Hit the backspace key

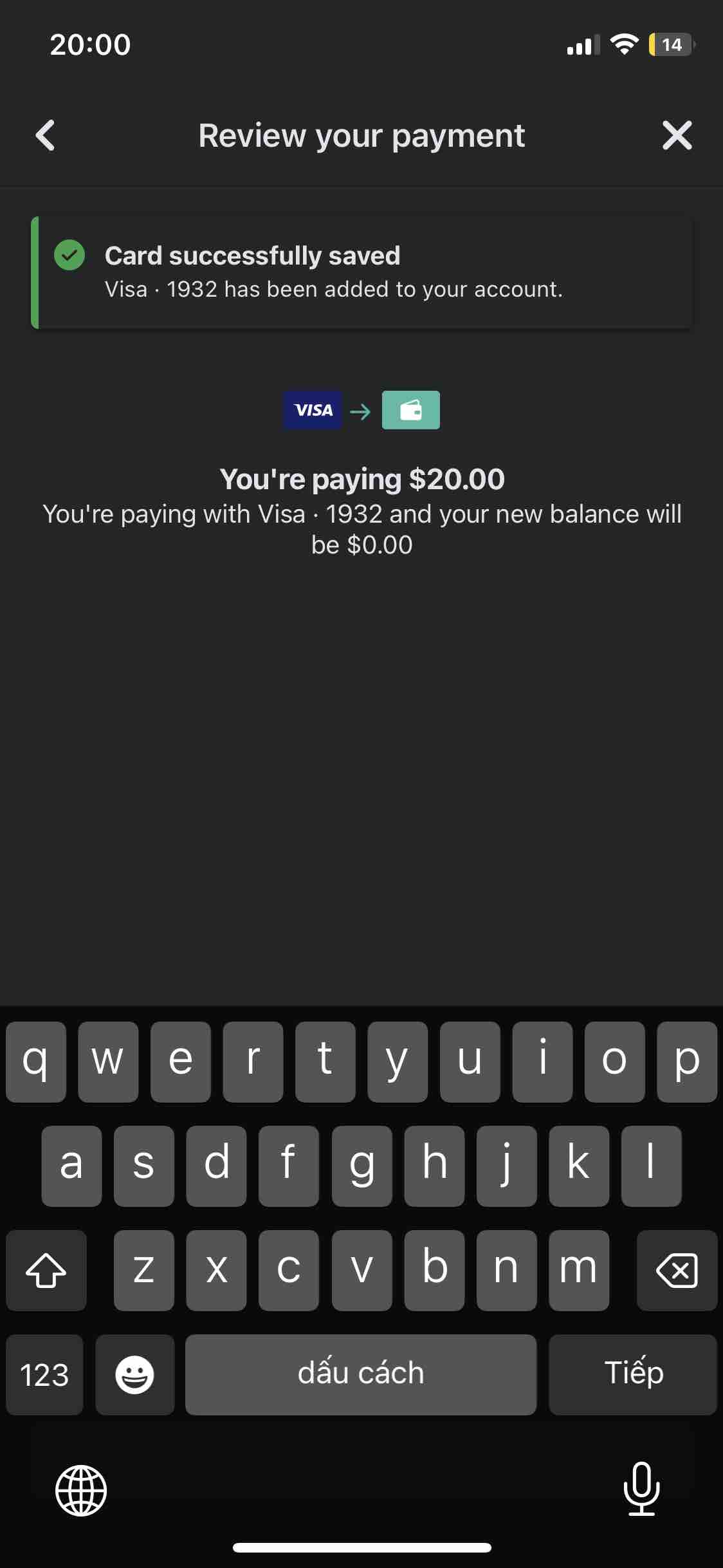[x=677, y=1271]
